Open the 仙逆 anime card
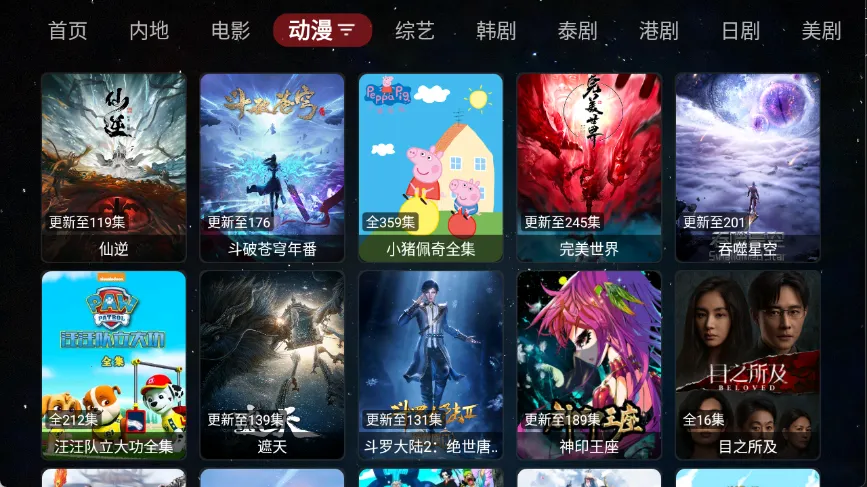 pyautogui.click(x=114, y=165)
